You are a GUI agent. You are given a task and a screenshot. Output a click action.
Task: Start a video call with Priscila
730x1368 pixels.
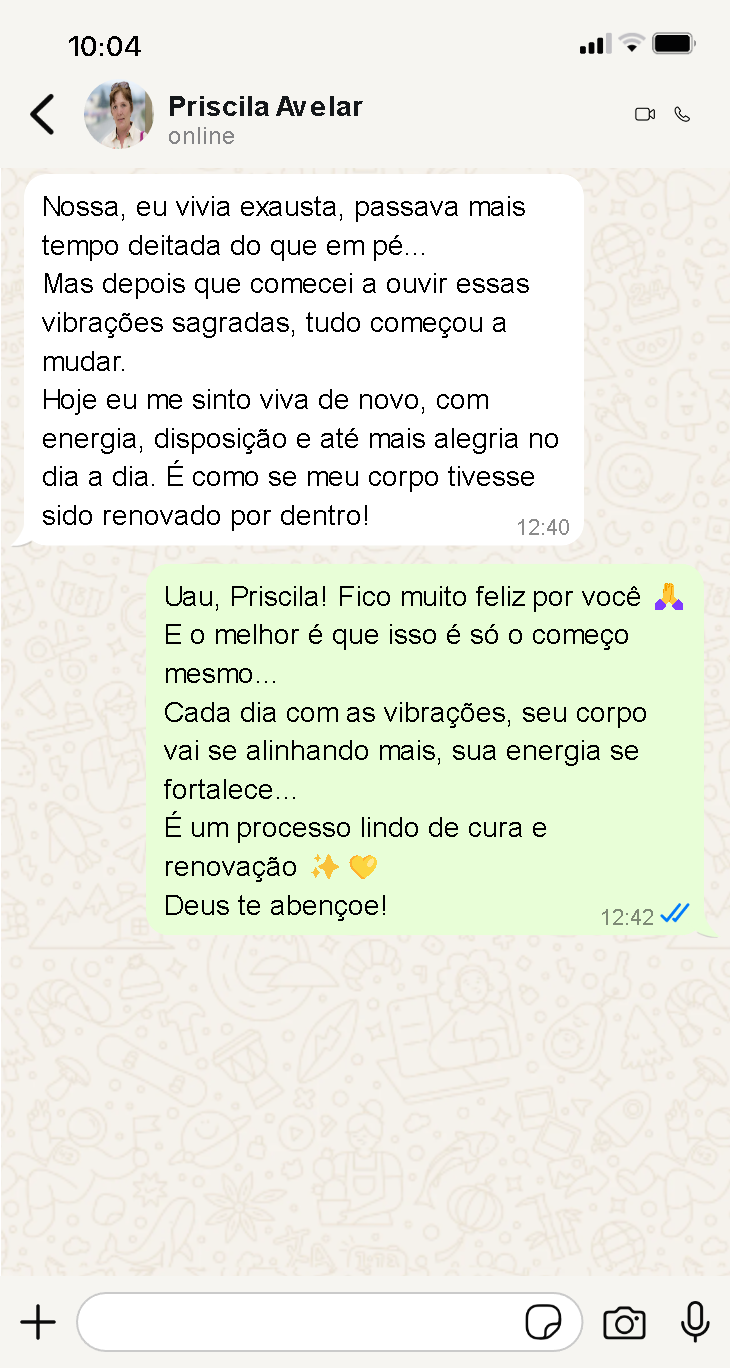tap(645, 115)
